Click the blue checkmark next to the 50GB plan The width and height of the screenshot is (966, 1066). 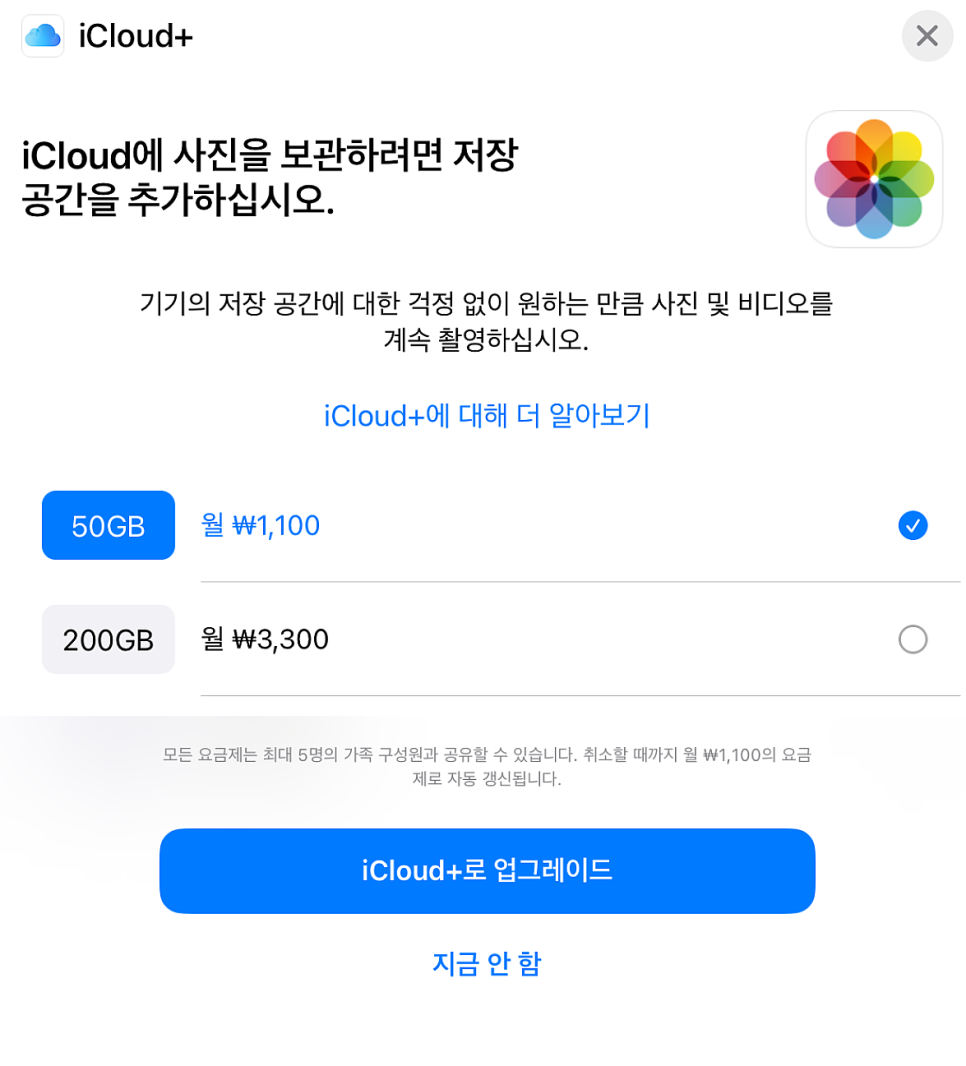click(x=912, y=525)
